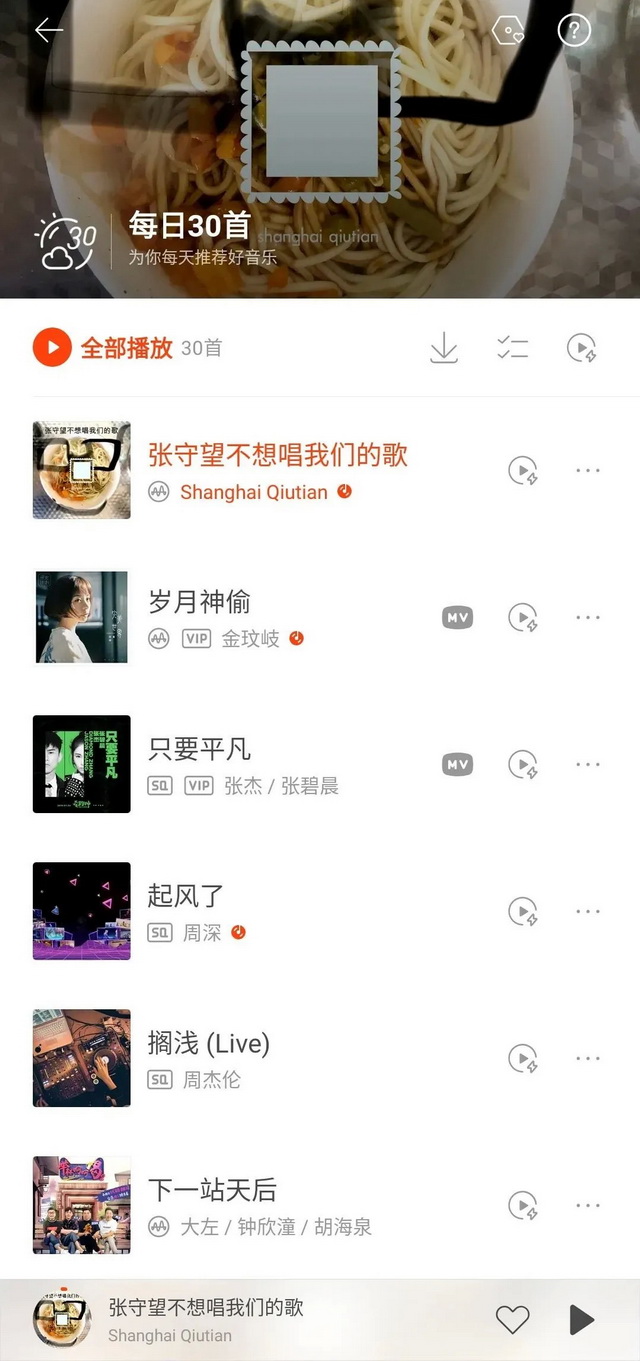Open multi-select mode for songs

point(512,347)
